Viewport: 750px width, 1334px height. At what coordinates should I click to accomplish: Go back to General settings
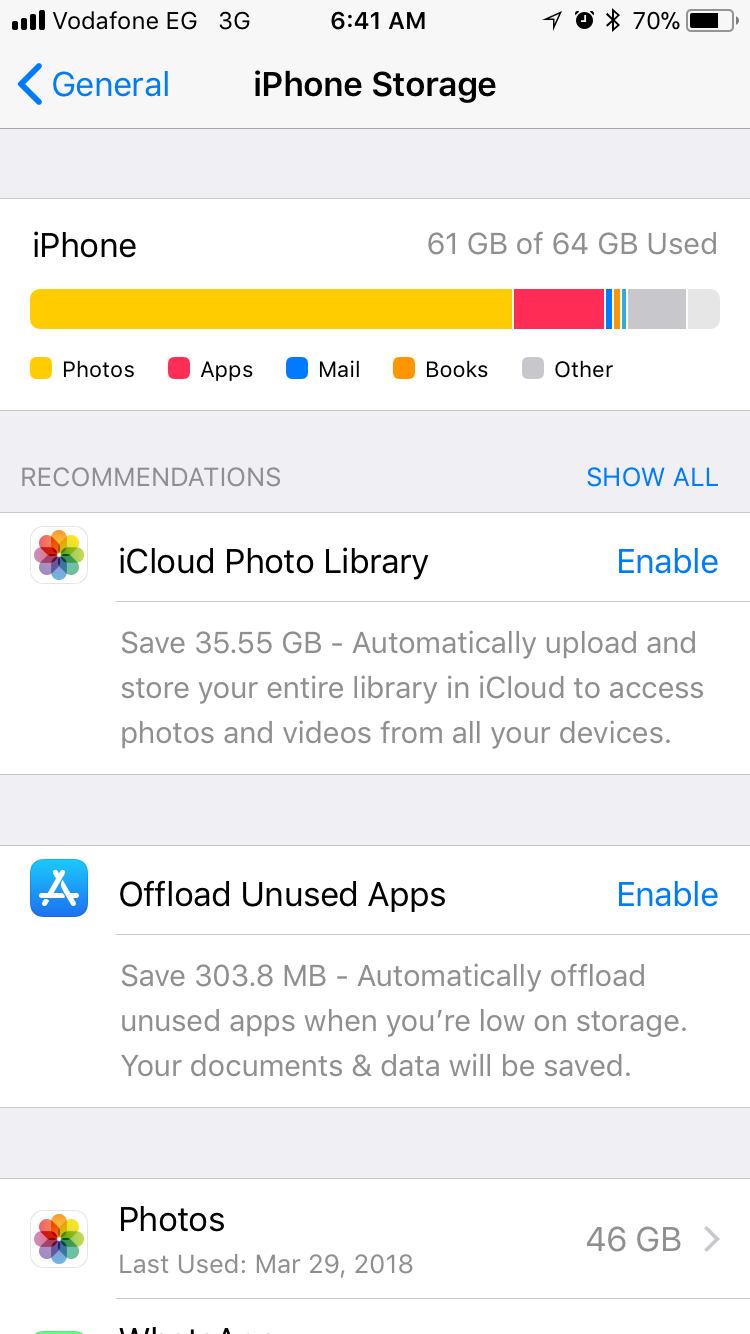[x=94, y=85]
